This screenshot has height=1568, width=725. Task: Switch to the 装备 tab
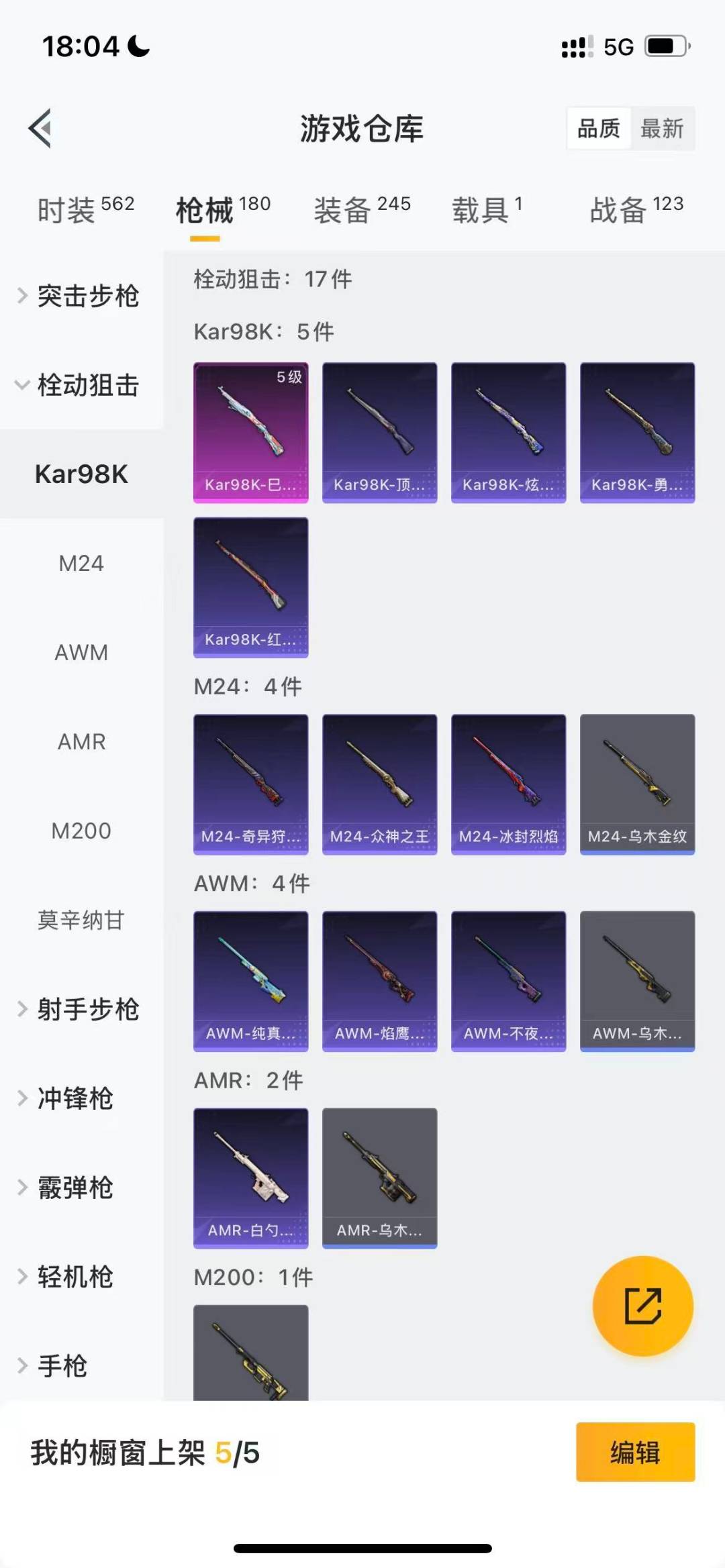point(362,209)
